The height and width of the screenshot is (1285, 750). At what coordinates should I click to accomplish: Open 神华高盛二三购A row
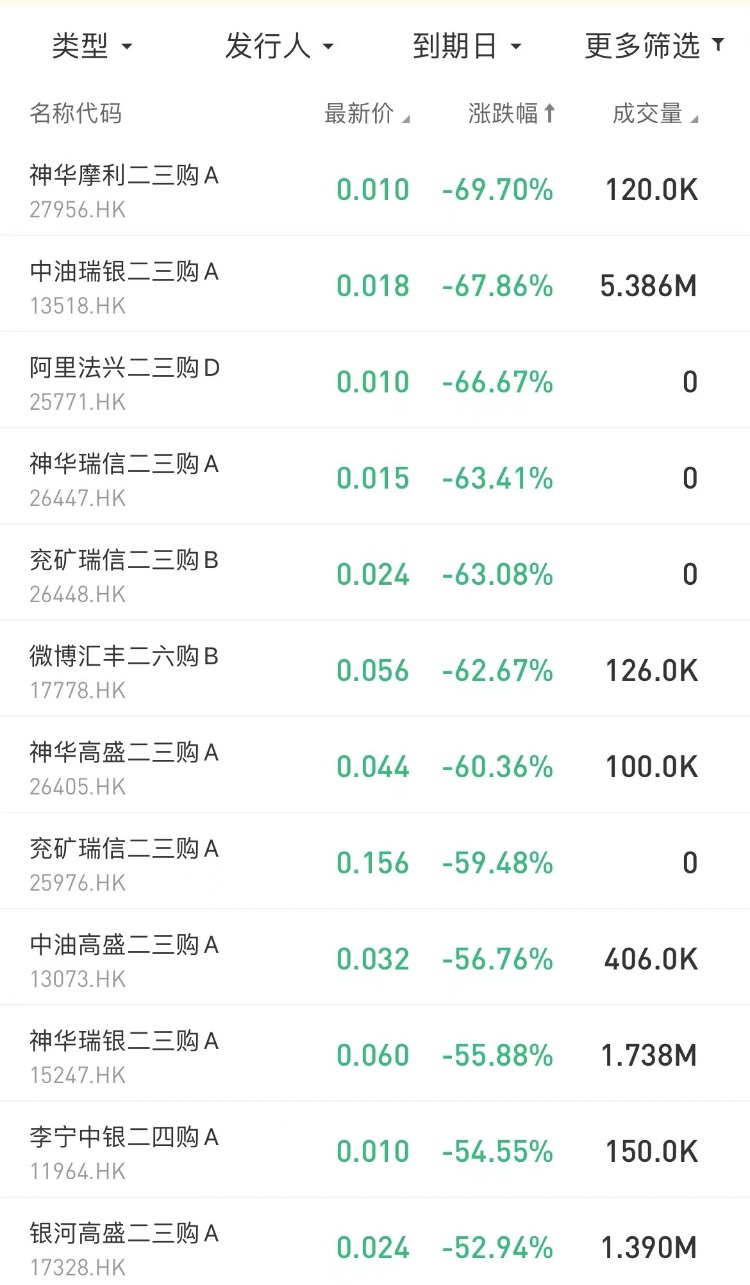[375, 766]
